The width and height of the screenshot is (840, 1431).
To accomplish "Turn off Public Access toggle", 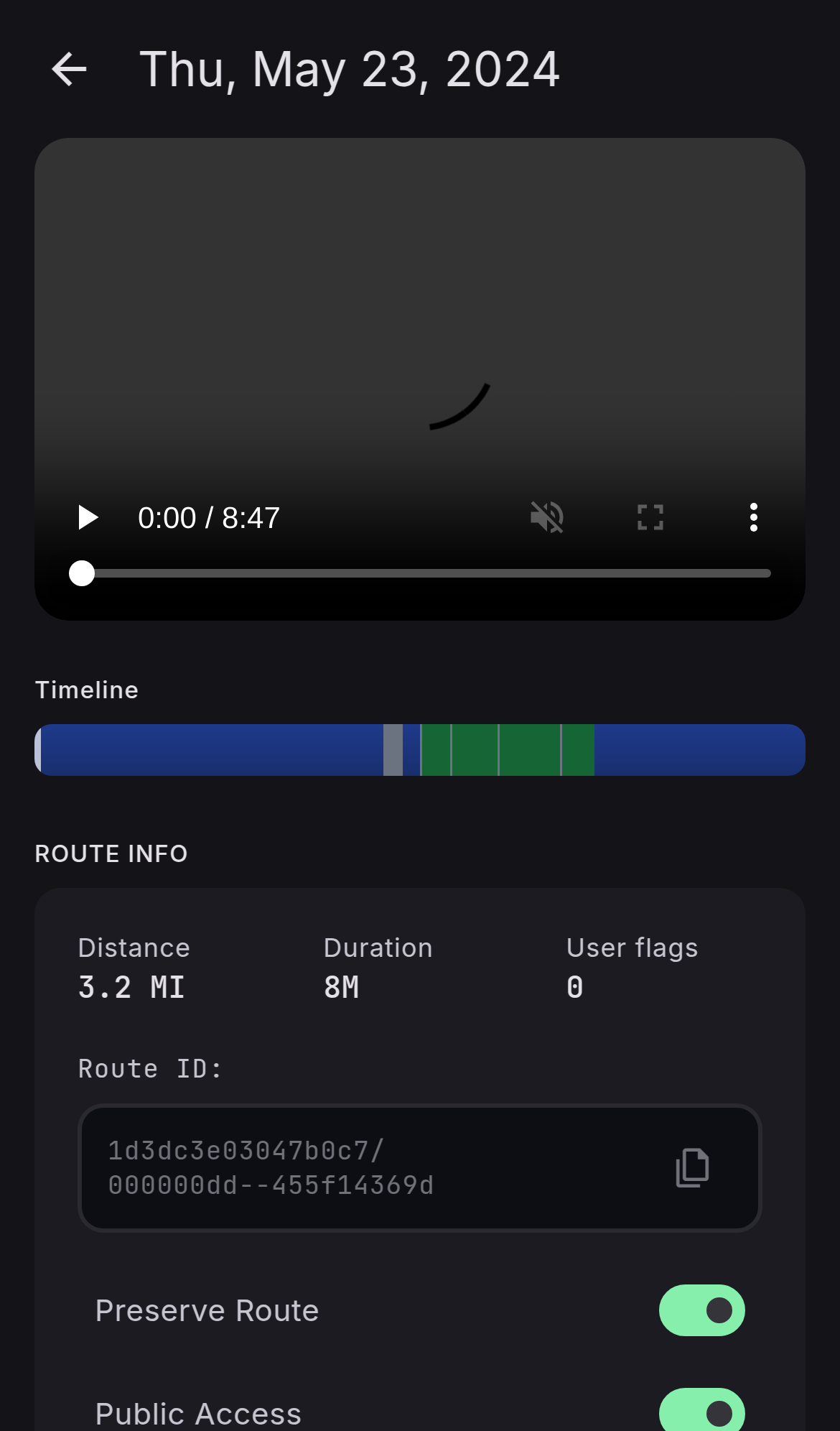I will (x=701, y=1412).
